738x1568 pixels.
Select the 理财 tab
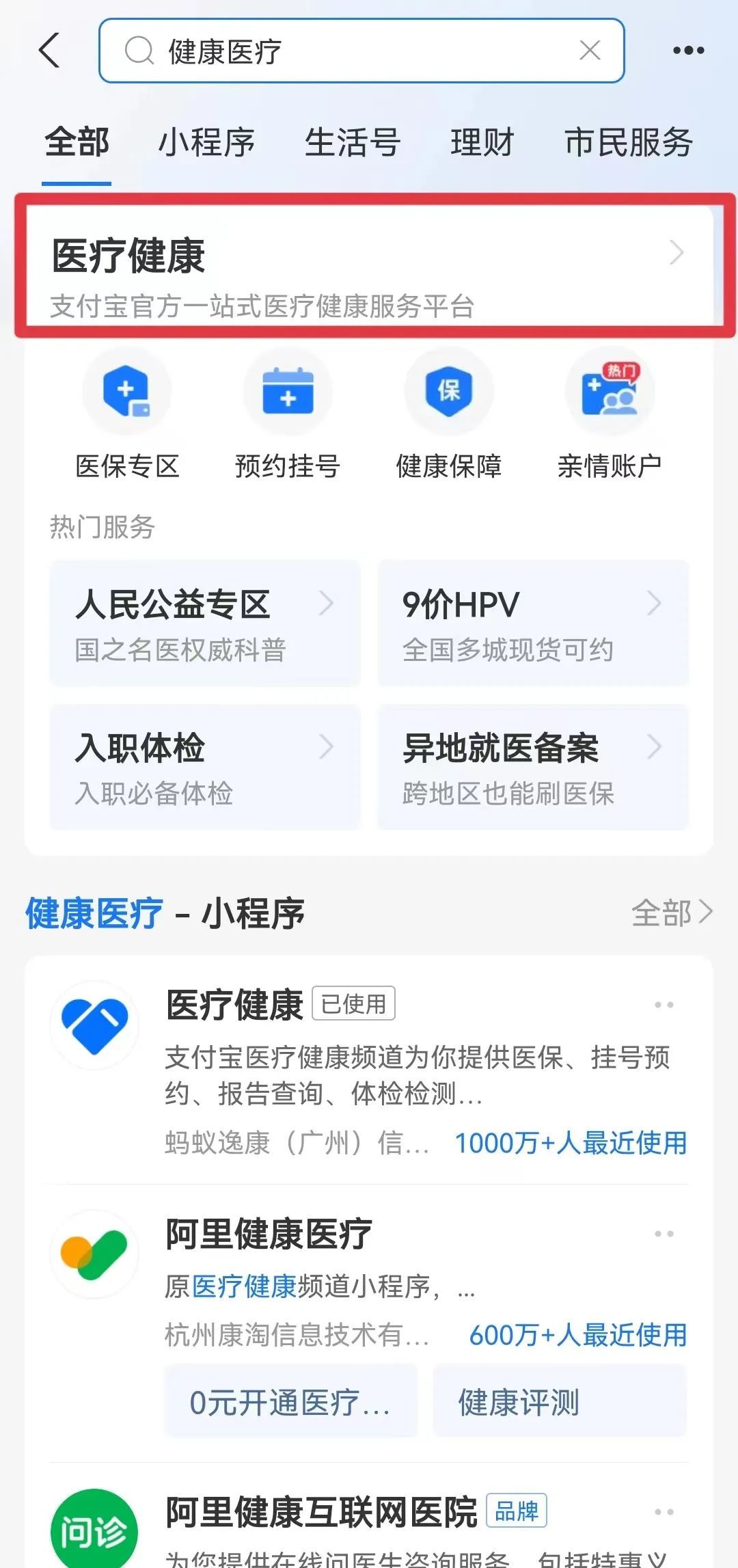coord(482,143)
